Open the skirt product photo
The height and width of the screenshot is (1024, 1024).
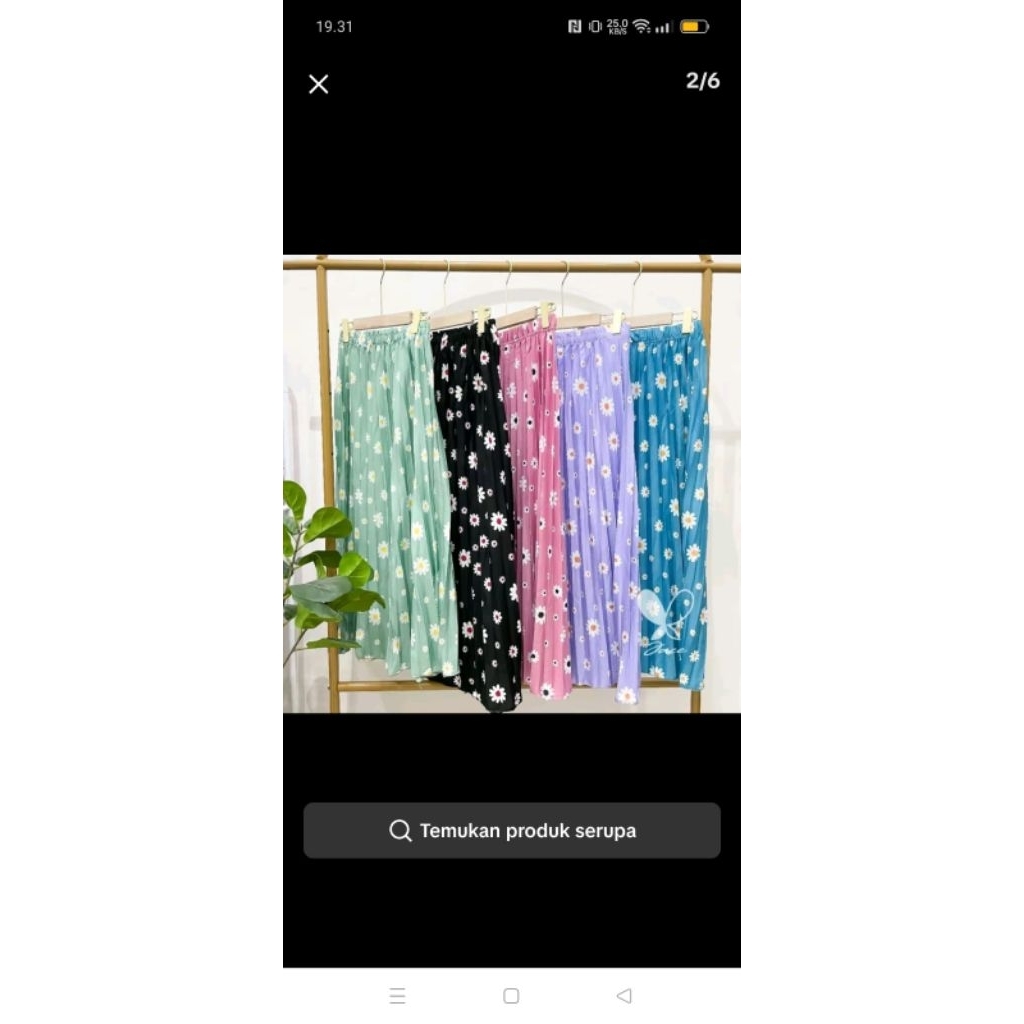click(511, 484)
